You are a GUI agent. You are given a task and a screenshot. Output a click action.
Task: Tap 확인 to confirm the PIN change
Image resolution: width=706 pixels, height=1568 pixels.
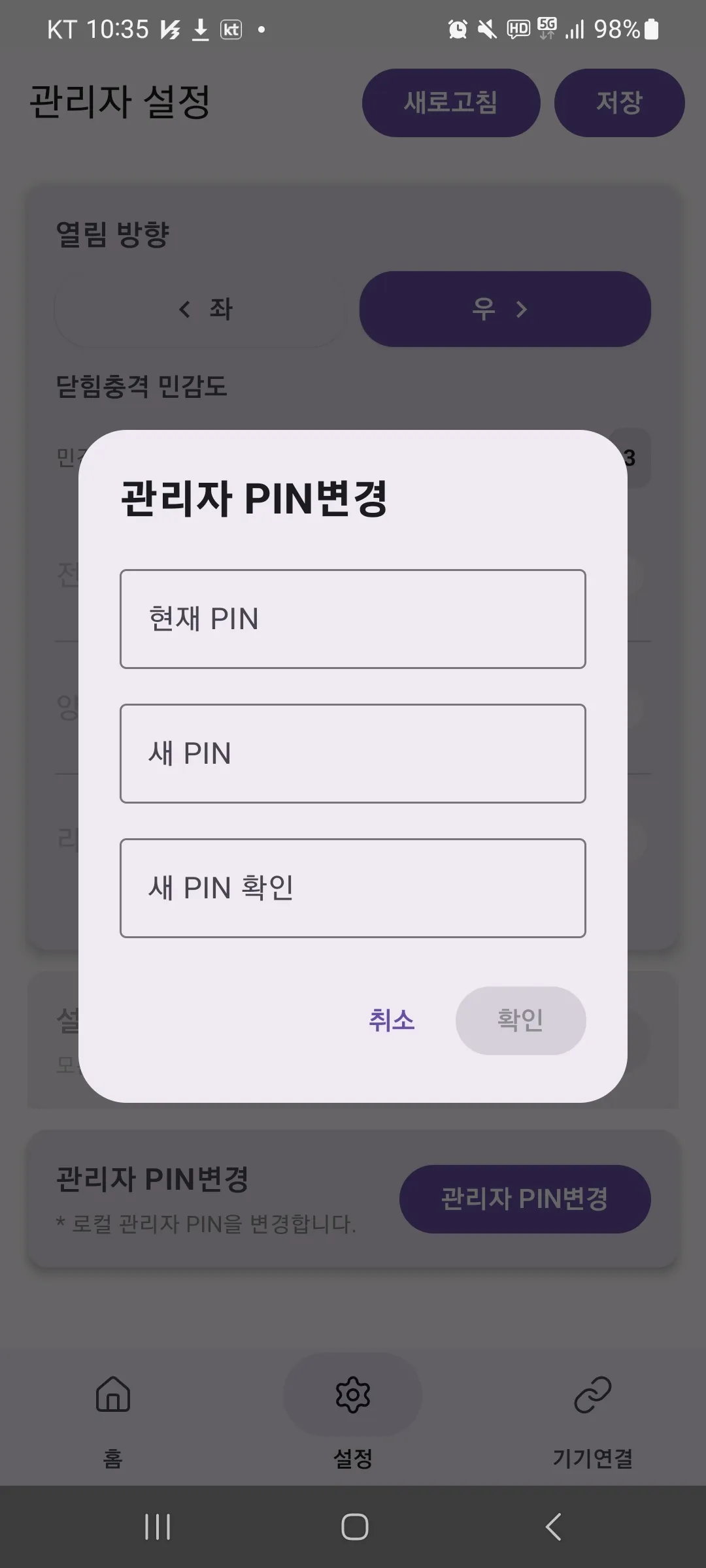521,1021
